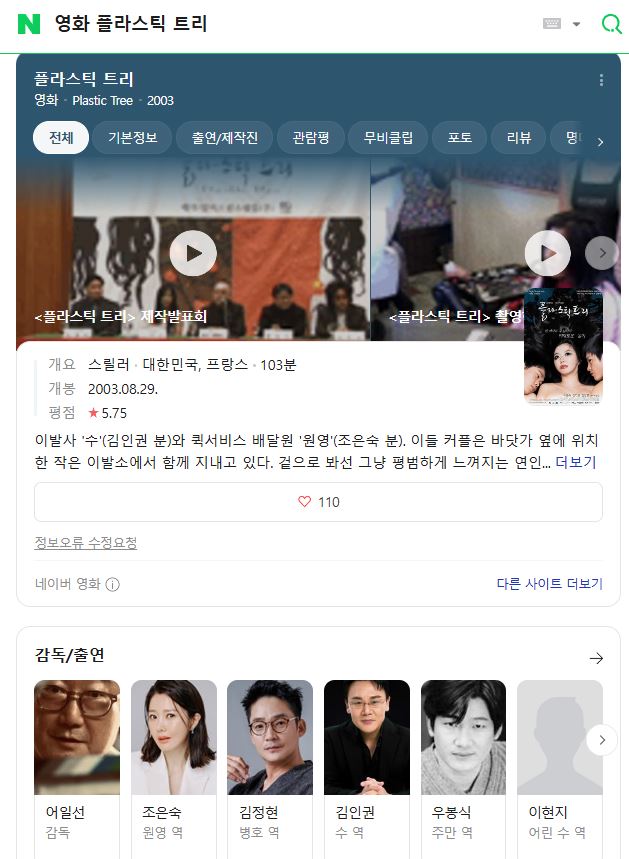629x859 pixels.
Task: Switch to the 포토 tab
Action: pyautogui.click(x=460, y=138)
